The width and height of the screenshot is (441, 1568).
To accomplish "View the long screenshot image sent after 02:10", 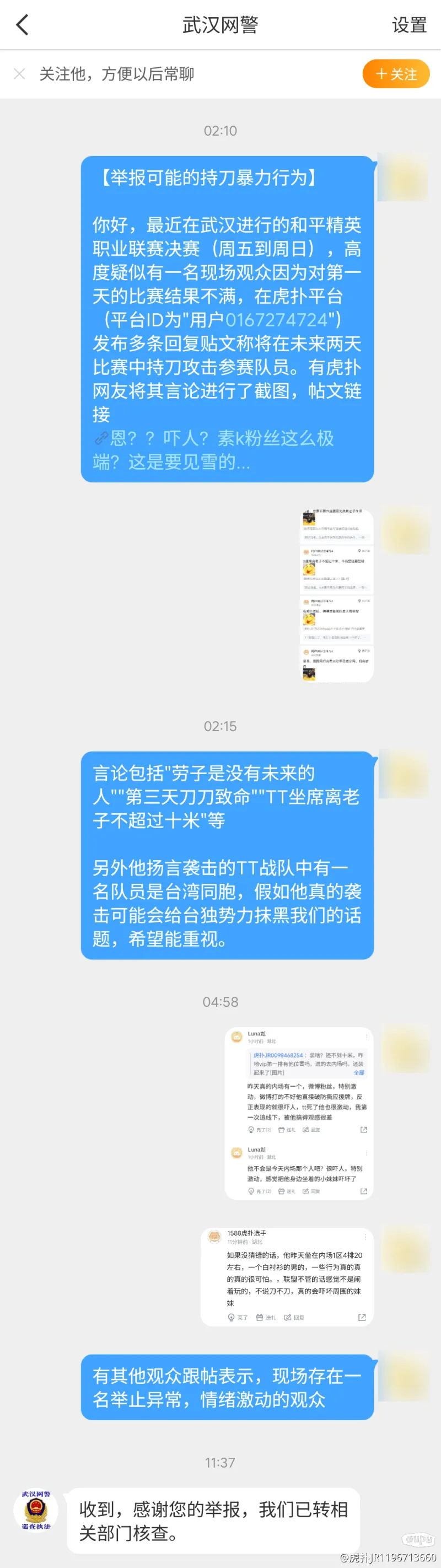I will coord(337,595).
